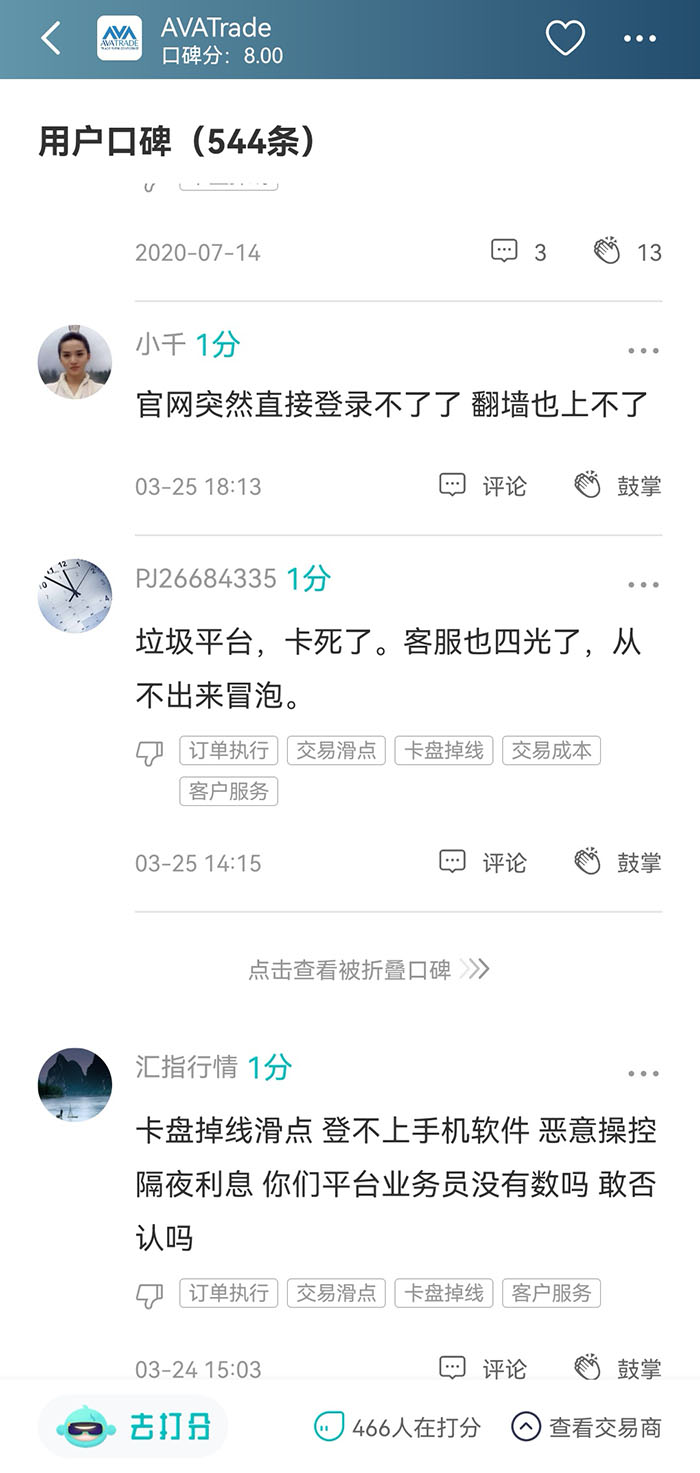Open 小千's profile avatar
Image resolution: width=700 pixels, height=1473 pixels.
[x=75, y=361]
